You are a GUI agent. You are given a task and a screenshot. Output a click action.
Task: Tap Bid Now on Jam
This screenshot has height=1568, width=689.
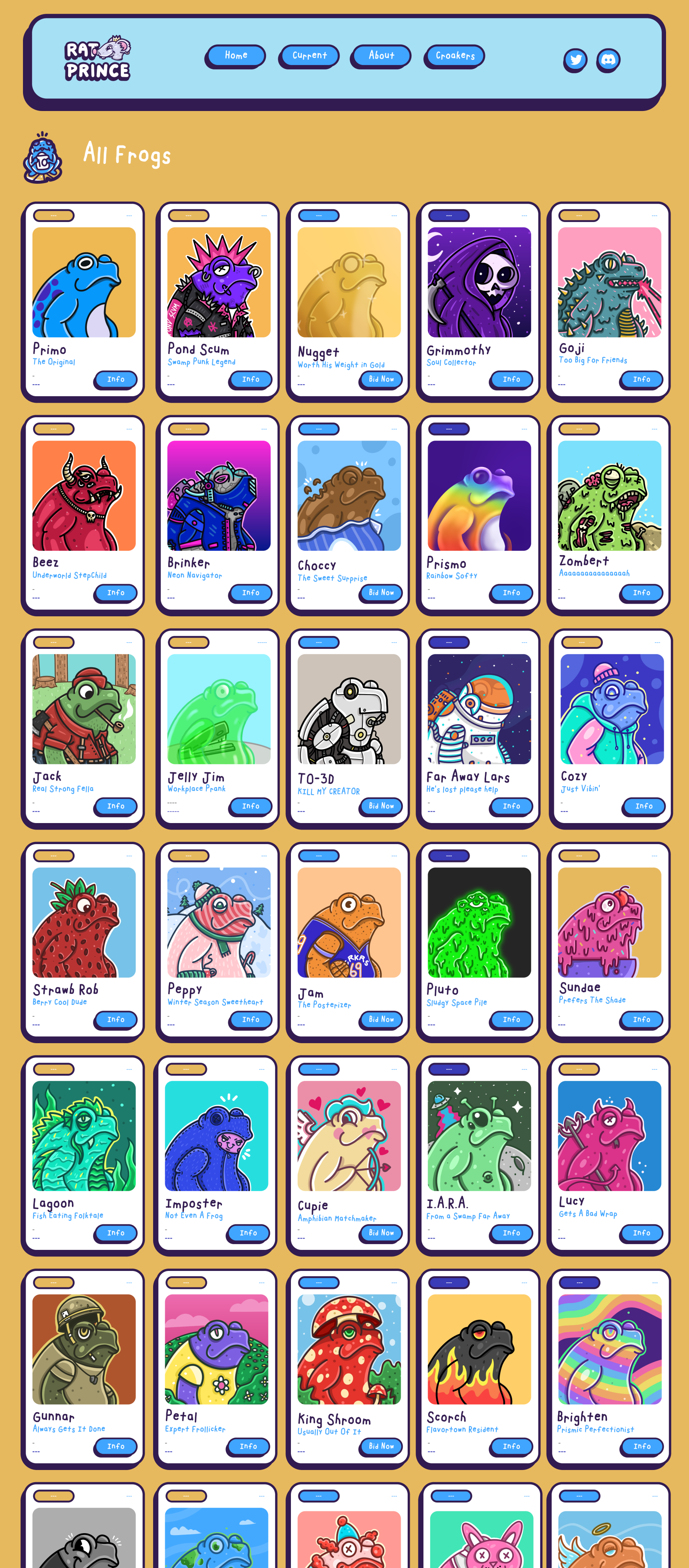tap(381, 1019)
